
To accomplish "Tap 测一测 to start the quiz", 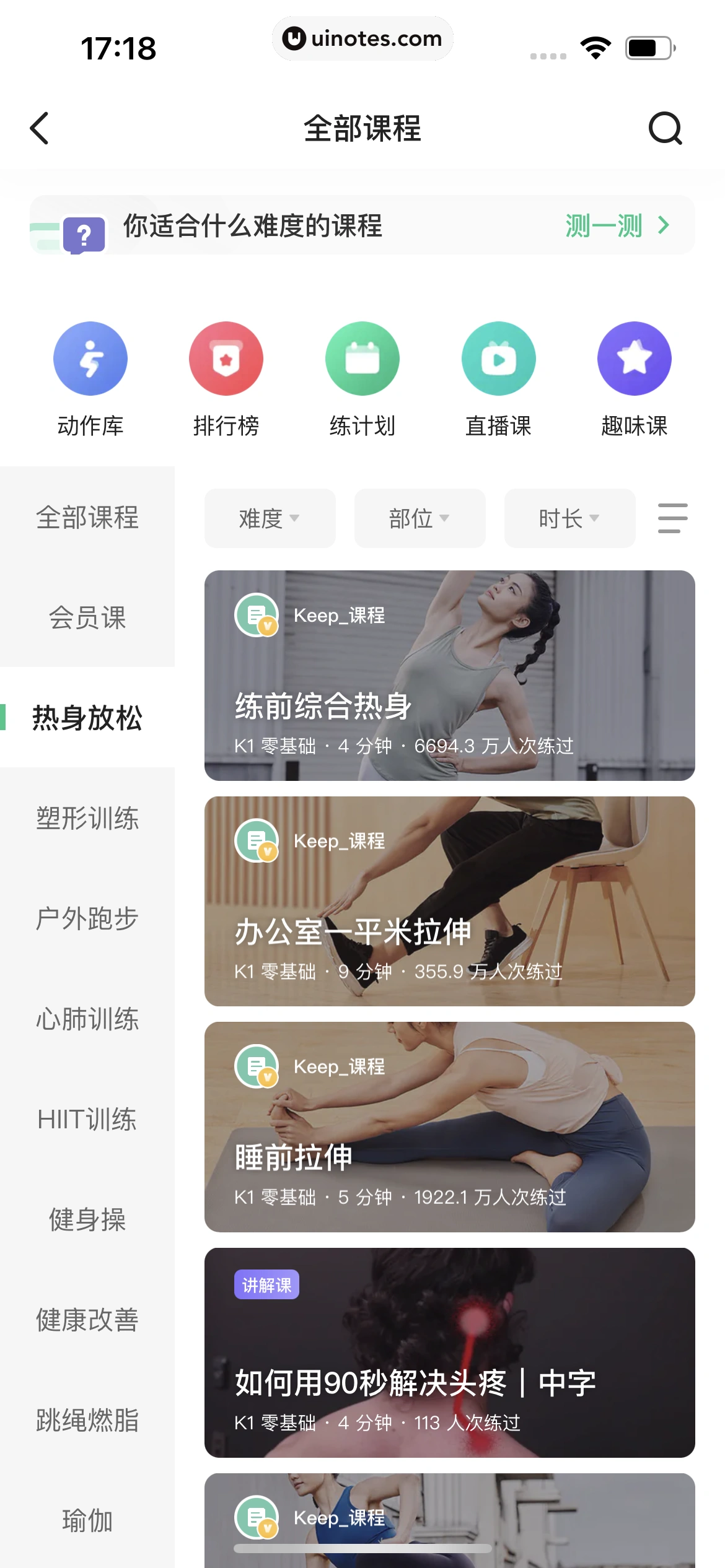I will (604, 225).
